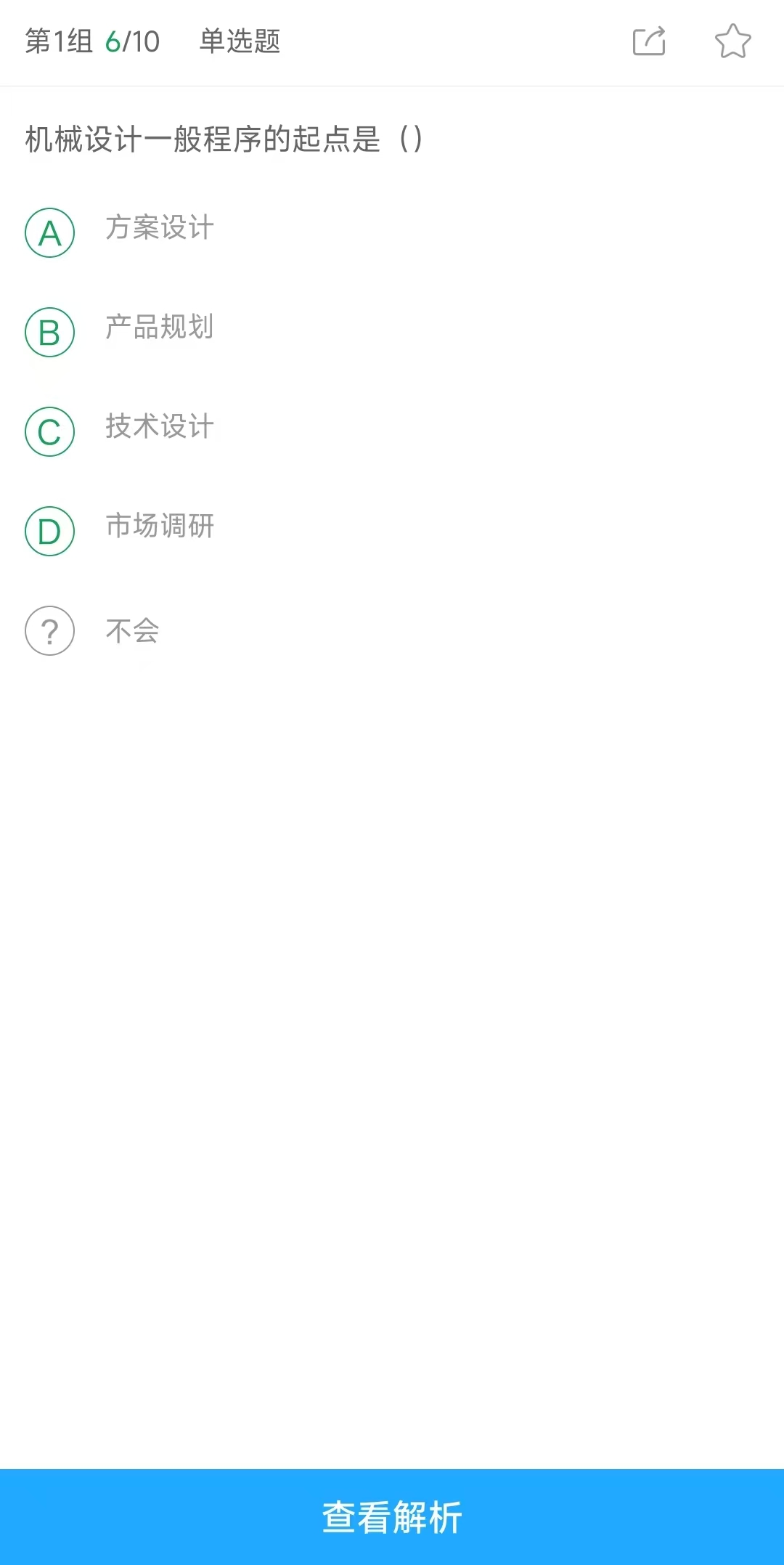Viewport: 784px width, 1565px height.
Task: Favorite this question with the star
Action: (x=732, y=41)
